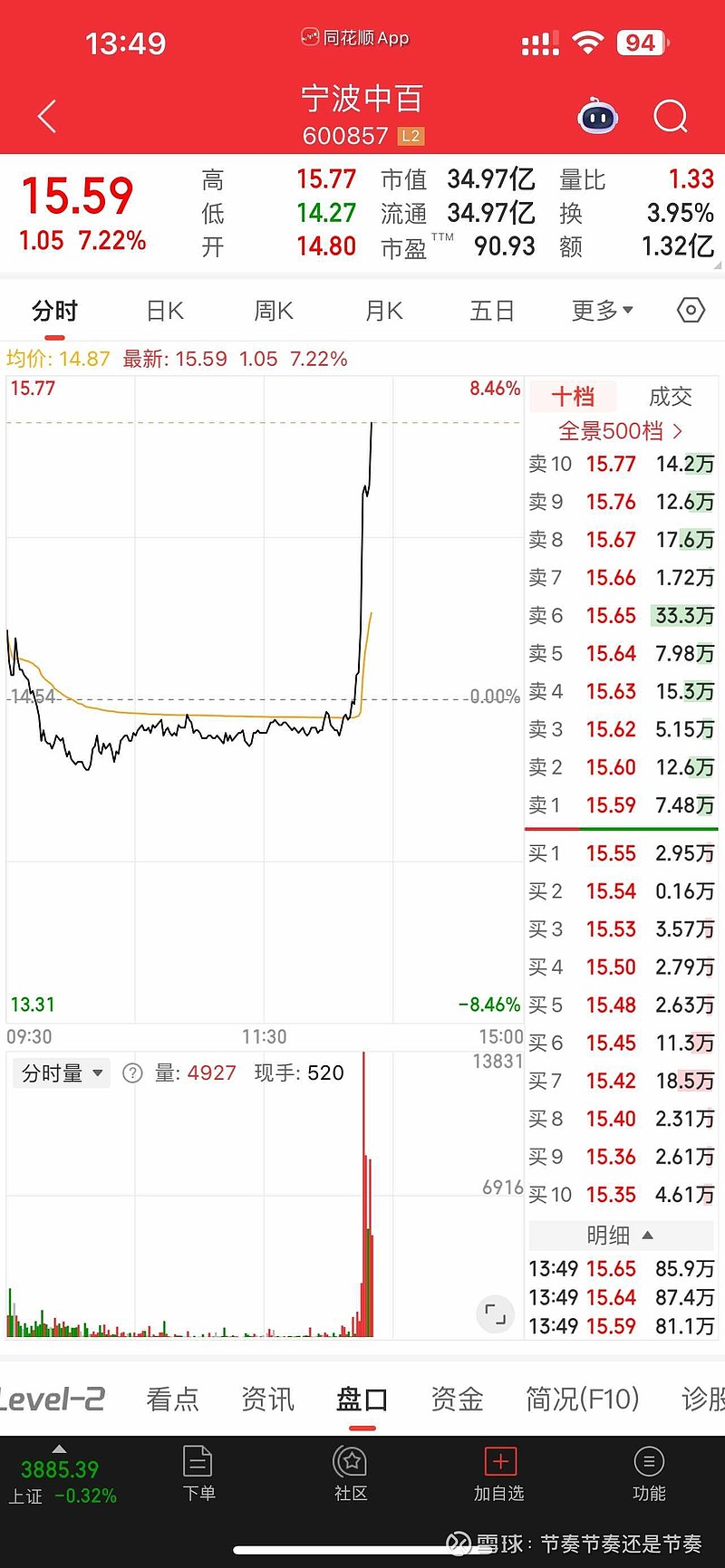The height and width of the screenshot is (1568, 725).
Task: Open chart settings via the gear icon
Action: [x=690, y=310]
